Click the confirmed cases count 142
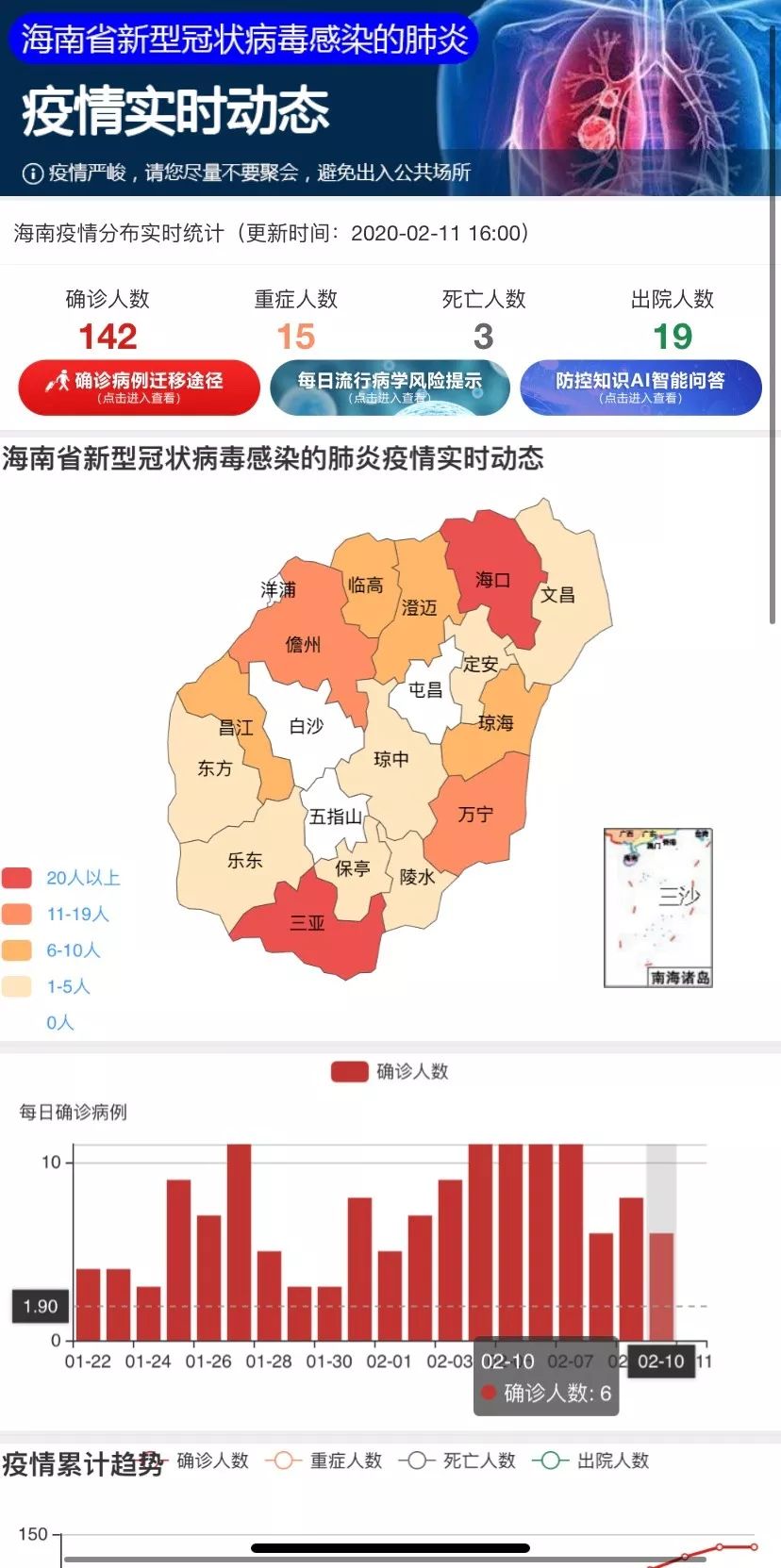 (x=106, y=336)
